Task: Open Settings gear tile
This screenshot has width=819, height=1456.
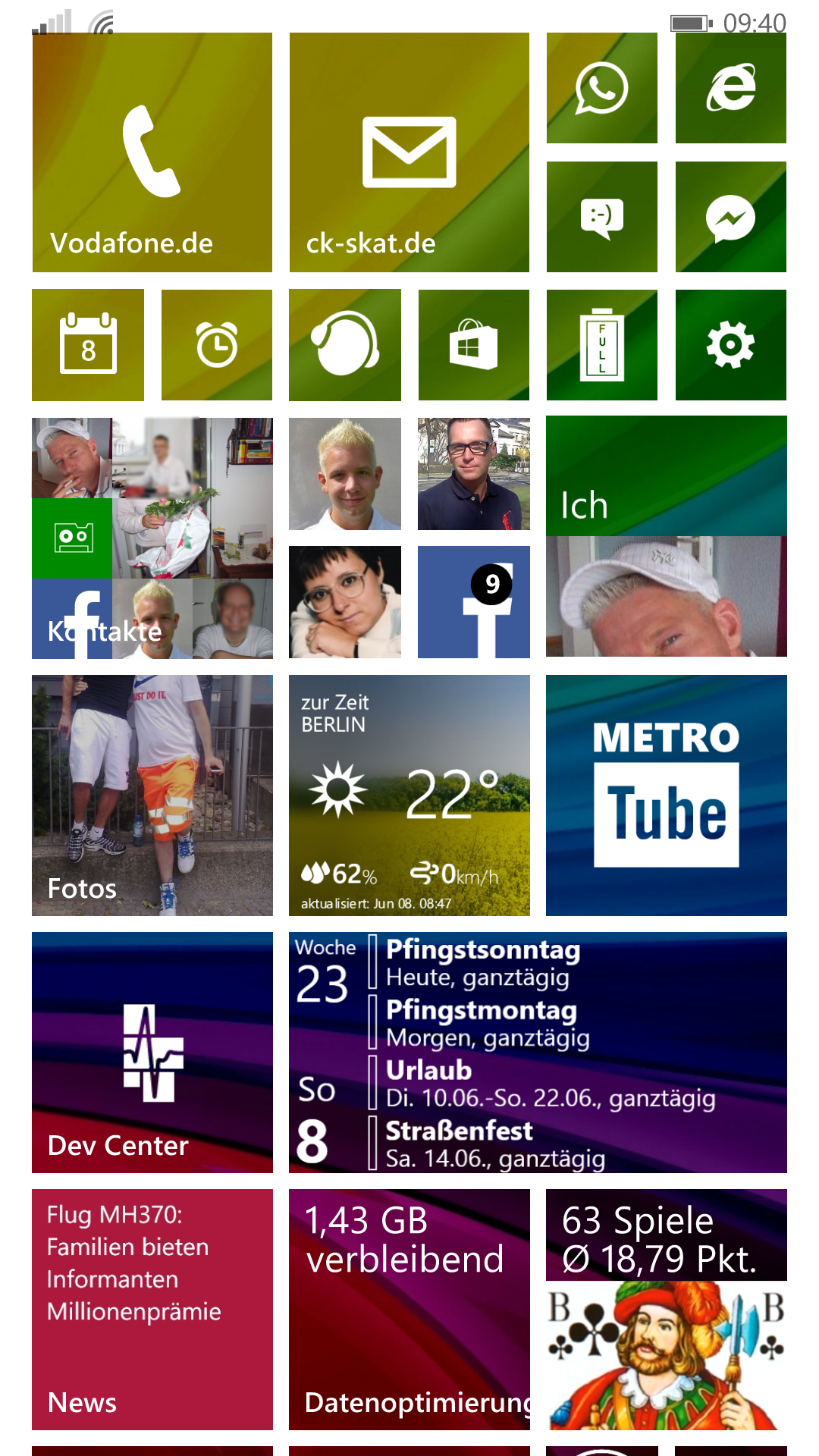Action: click(730, 345)
